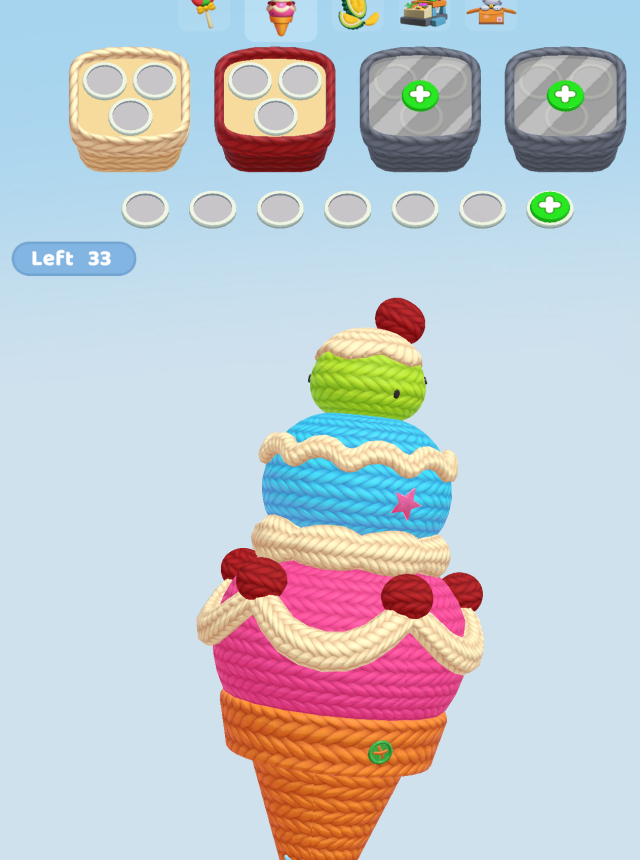This screenshot has height=860, width=640.
Task: Select the cat box level icon
Action: click(491, 12)
